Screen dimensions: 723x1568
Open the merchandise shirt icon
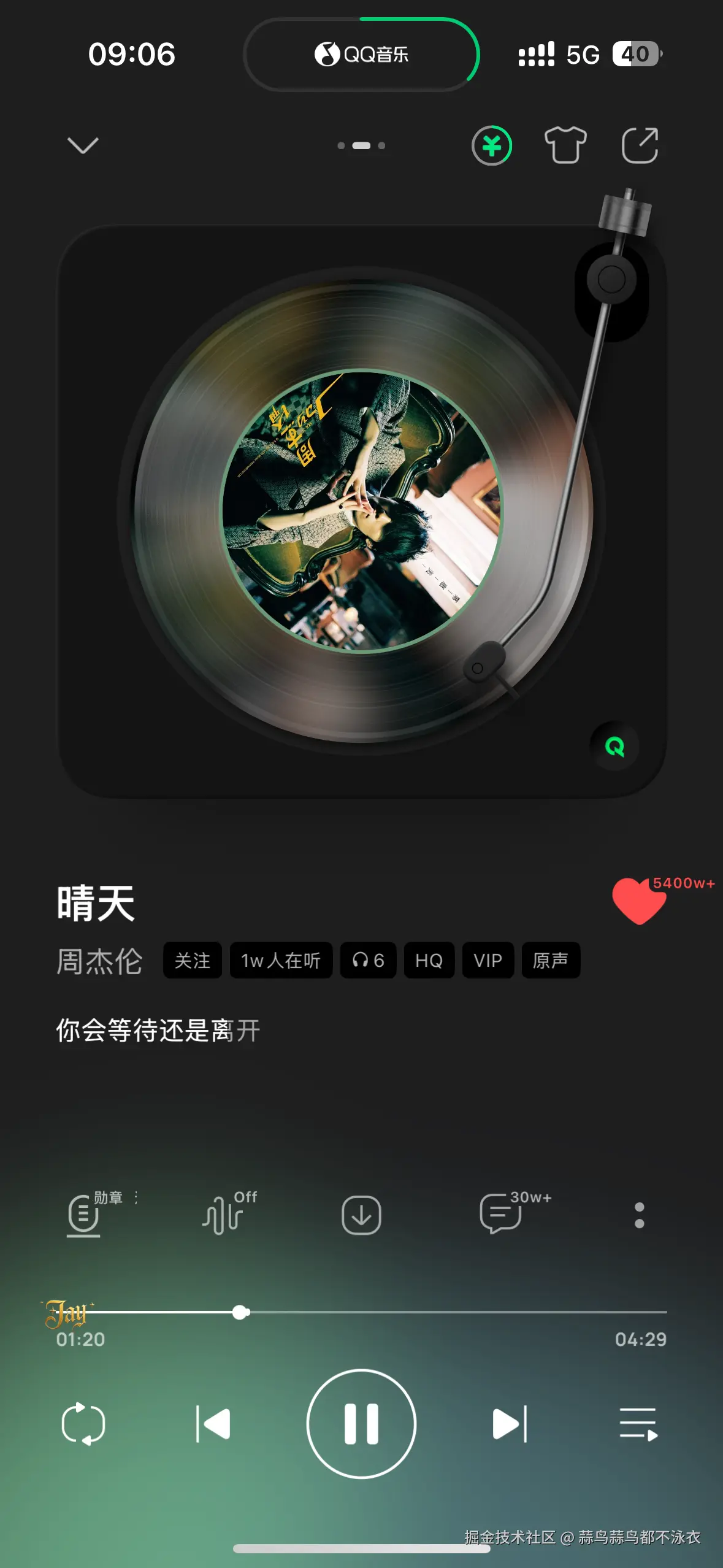coord(566,146)
